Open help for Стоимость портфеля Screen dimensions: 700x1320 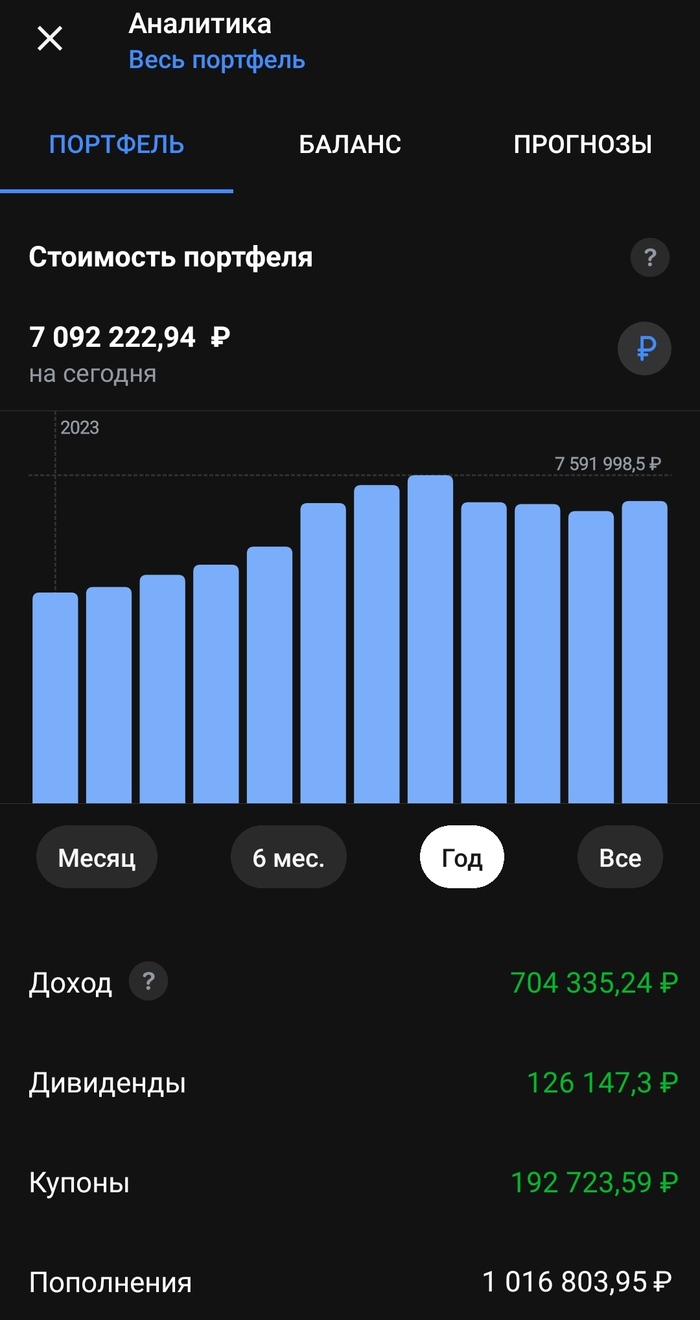point(649,258)
